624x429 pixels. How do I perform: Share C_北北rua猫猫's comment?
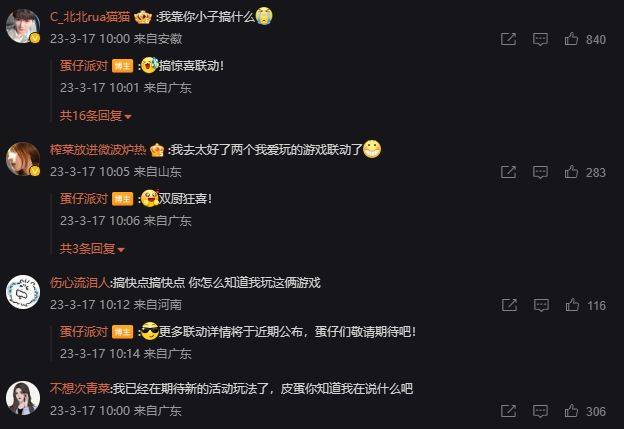[508, 39]
